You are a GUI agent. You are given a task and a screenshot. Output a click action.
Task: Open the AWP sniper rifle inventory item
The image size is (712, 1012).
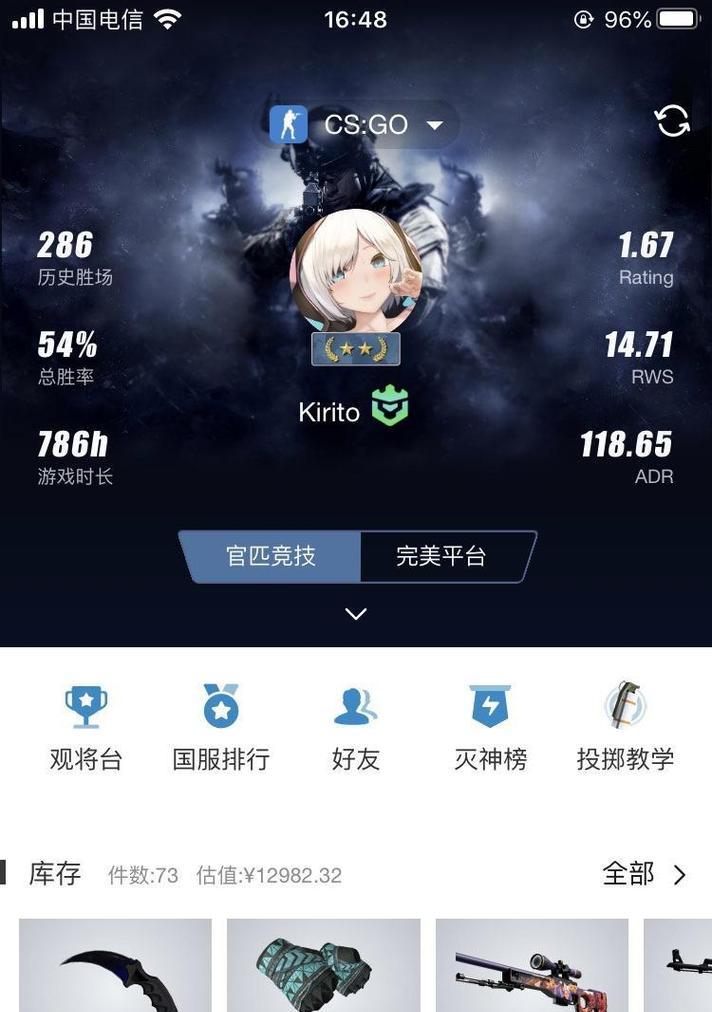(531, 966)
